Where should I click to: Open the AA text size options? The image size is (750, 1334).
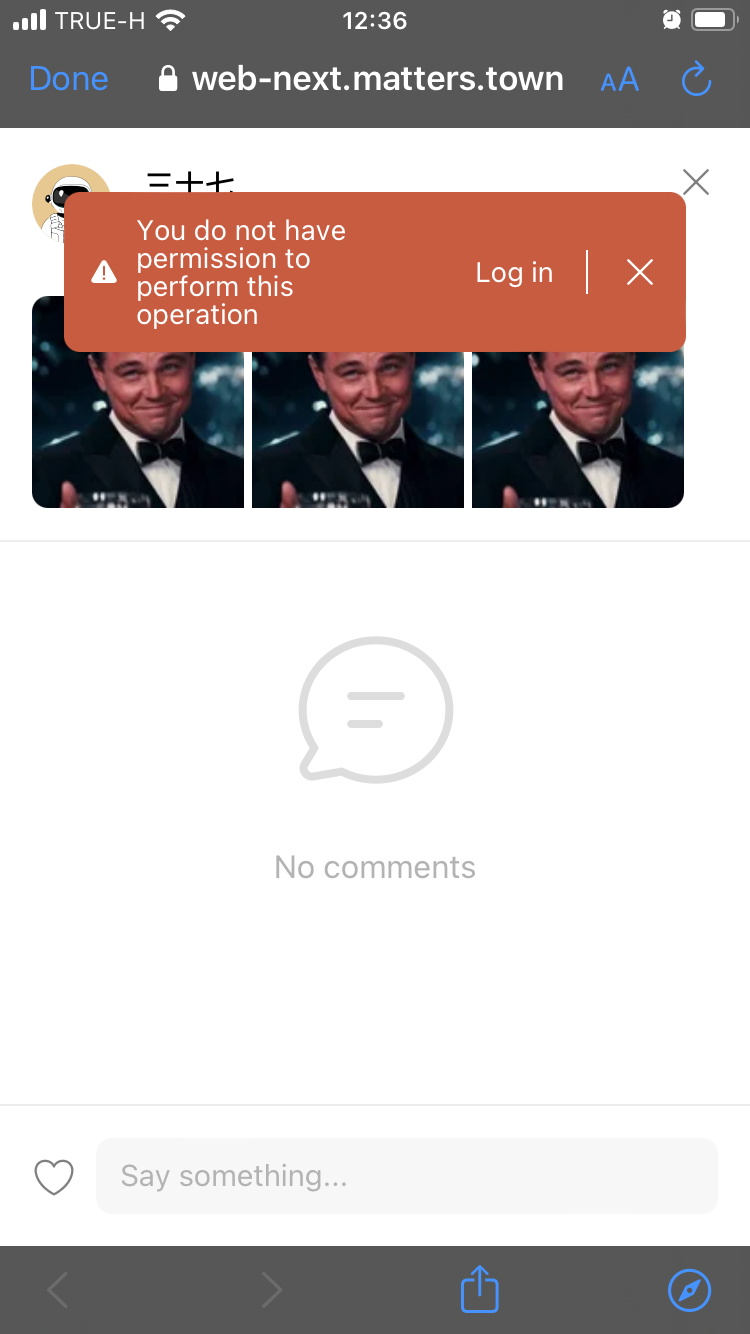[x=619, y=80]
